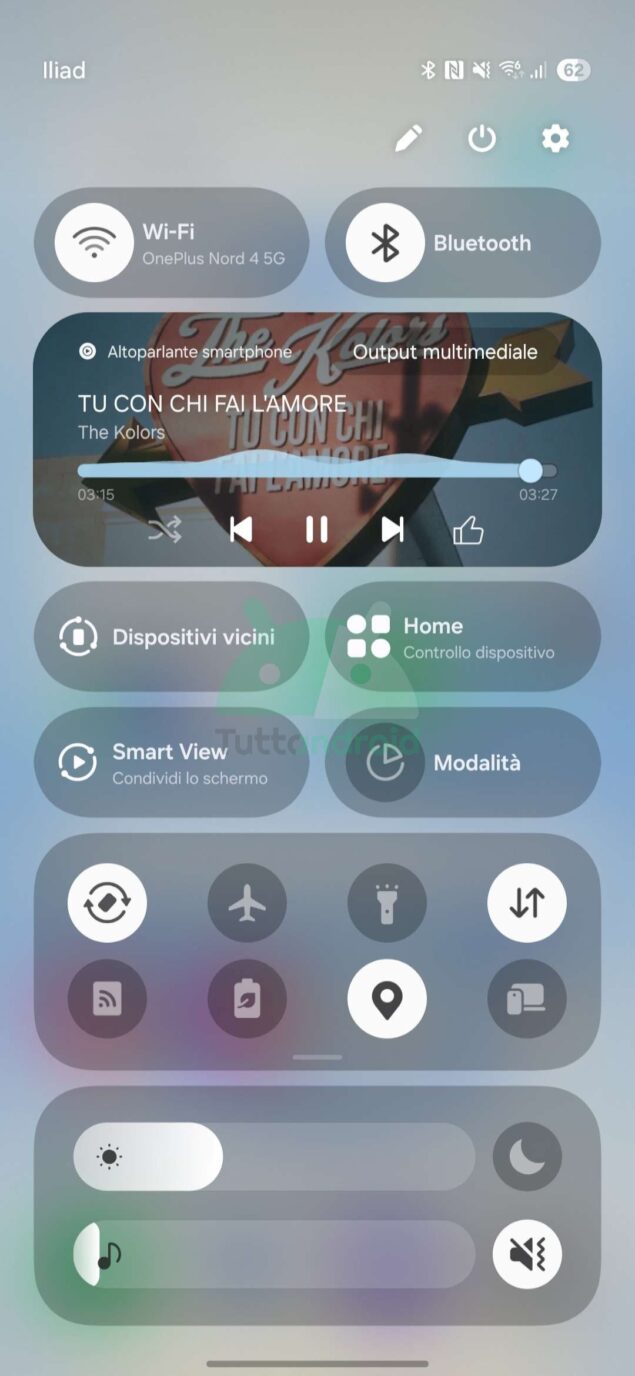
Task: Disable the location toggle
Action: 387,999
